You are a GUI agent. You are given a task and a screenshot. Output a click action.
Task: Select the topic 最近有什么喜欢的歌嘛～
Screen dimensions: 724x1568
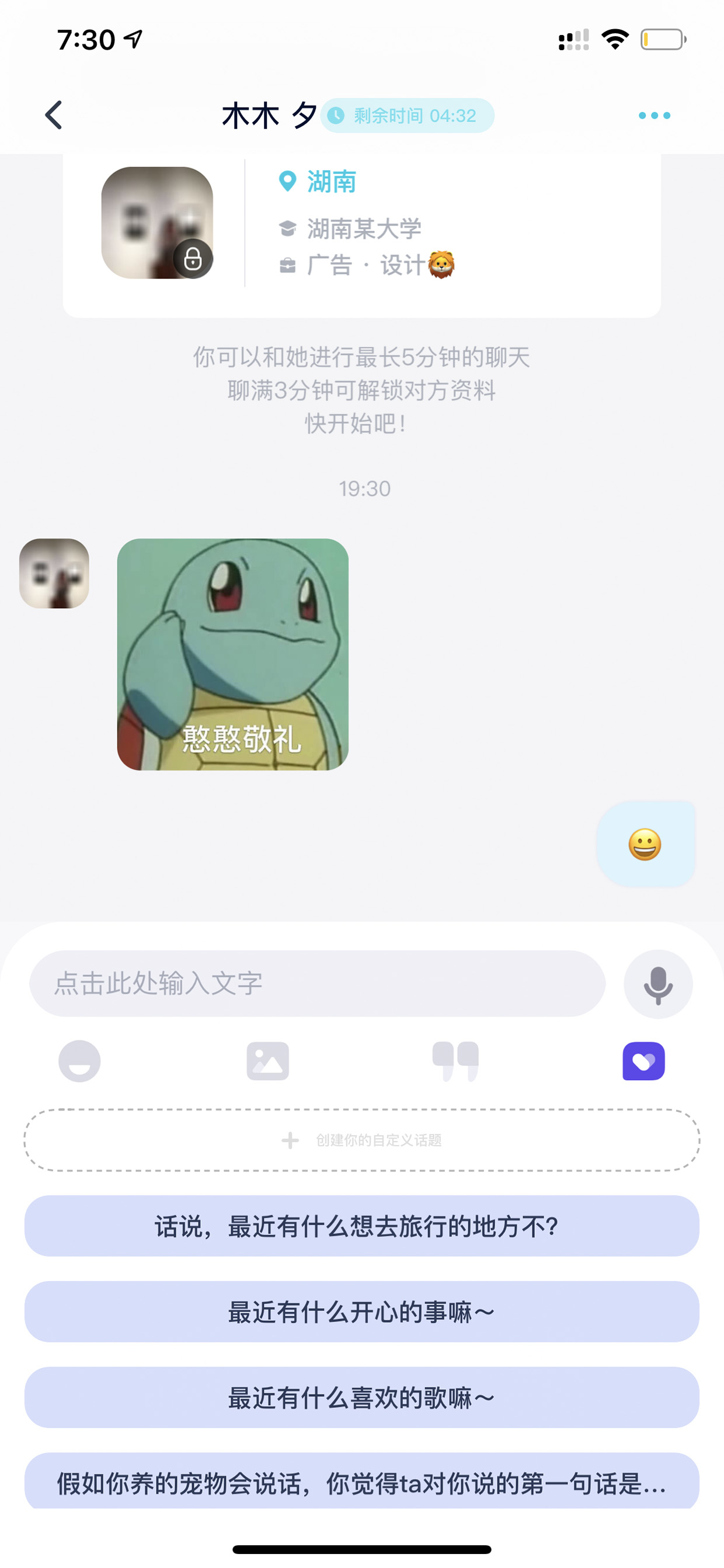[362, 1397]
